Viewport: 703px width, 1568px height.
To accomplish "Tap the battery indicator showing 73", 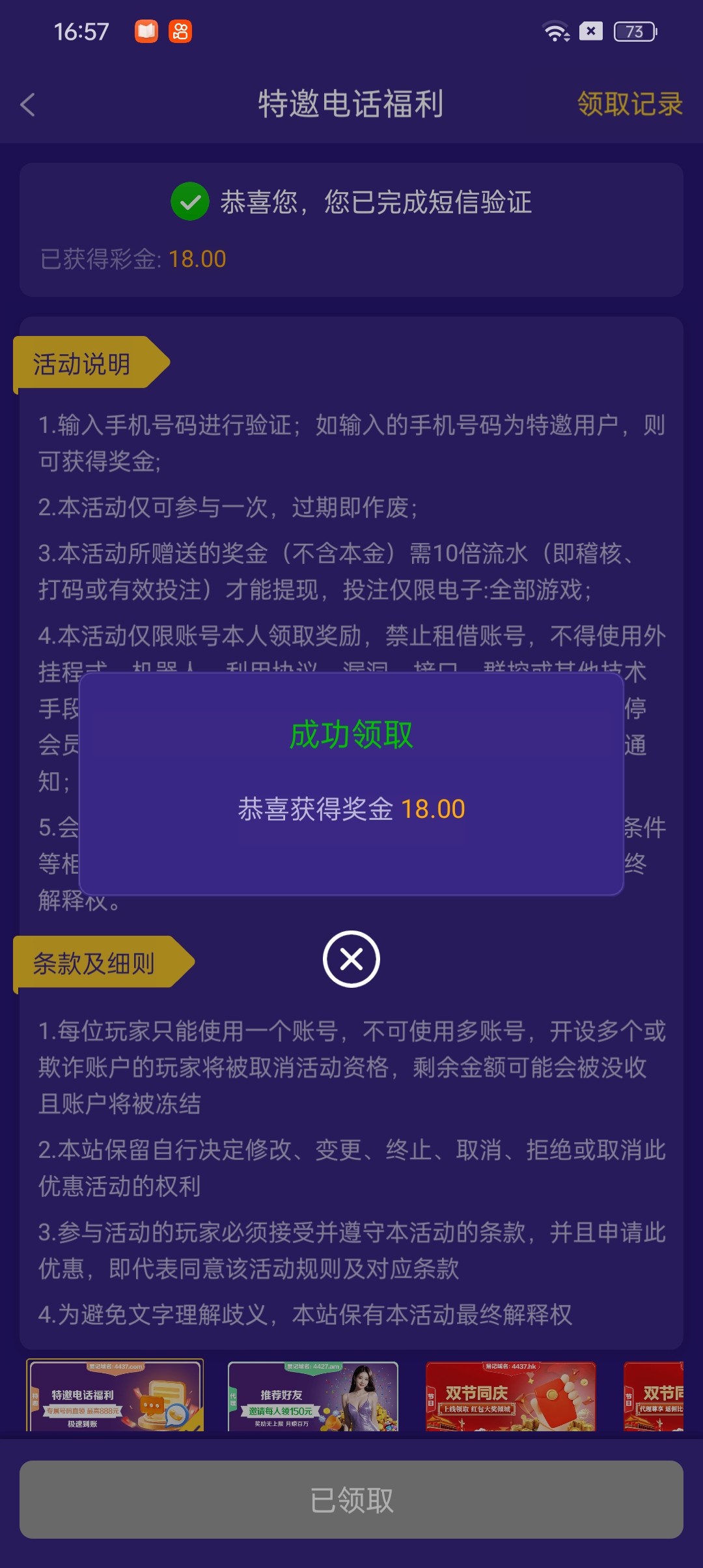I will click(632, 31).
